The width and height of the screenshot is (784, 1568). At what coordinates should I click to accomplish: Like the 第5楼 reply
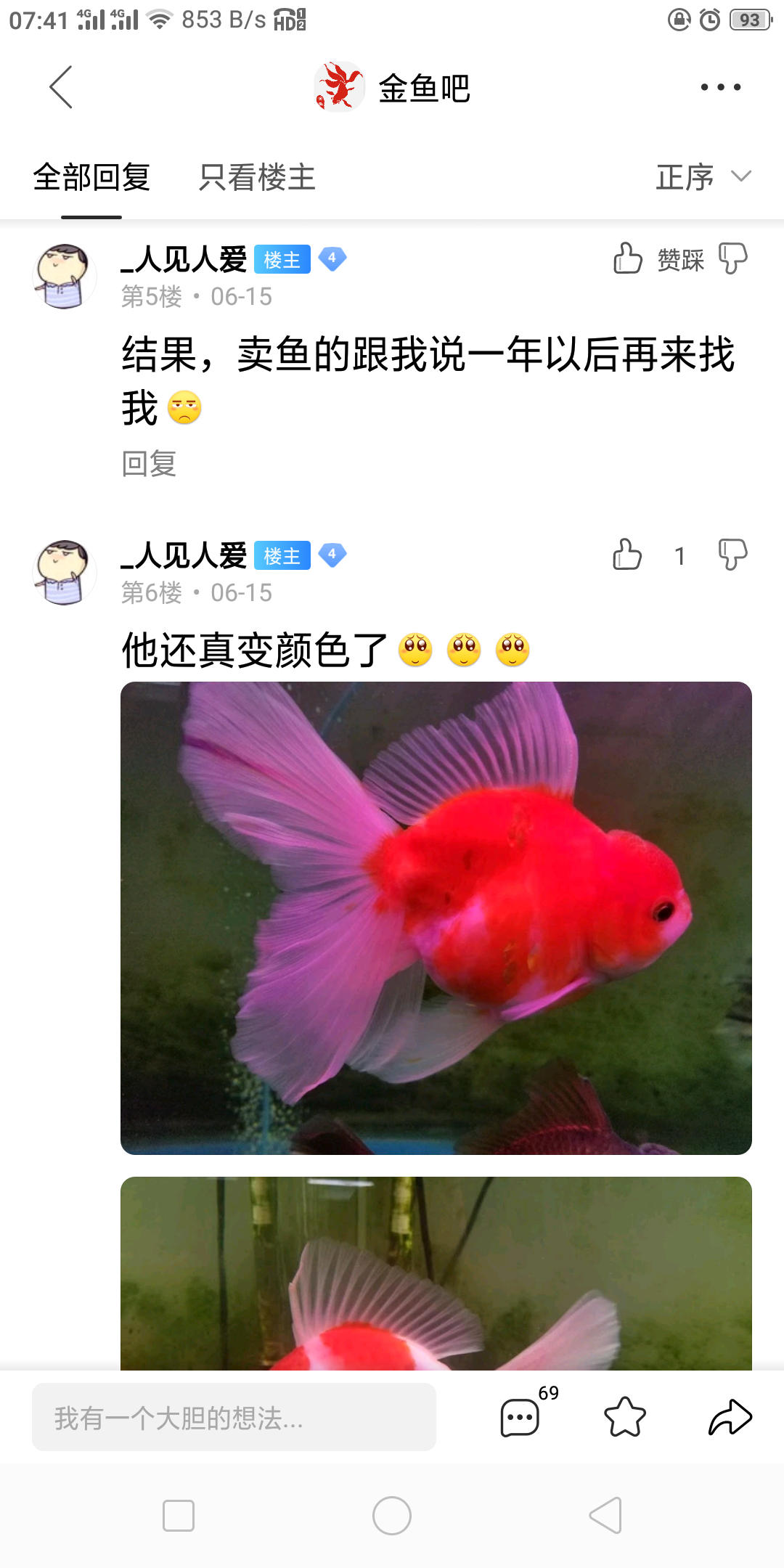[628, 258]
